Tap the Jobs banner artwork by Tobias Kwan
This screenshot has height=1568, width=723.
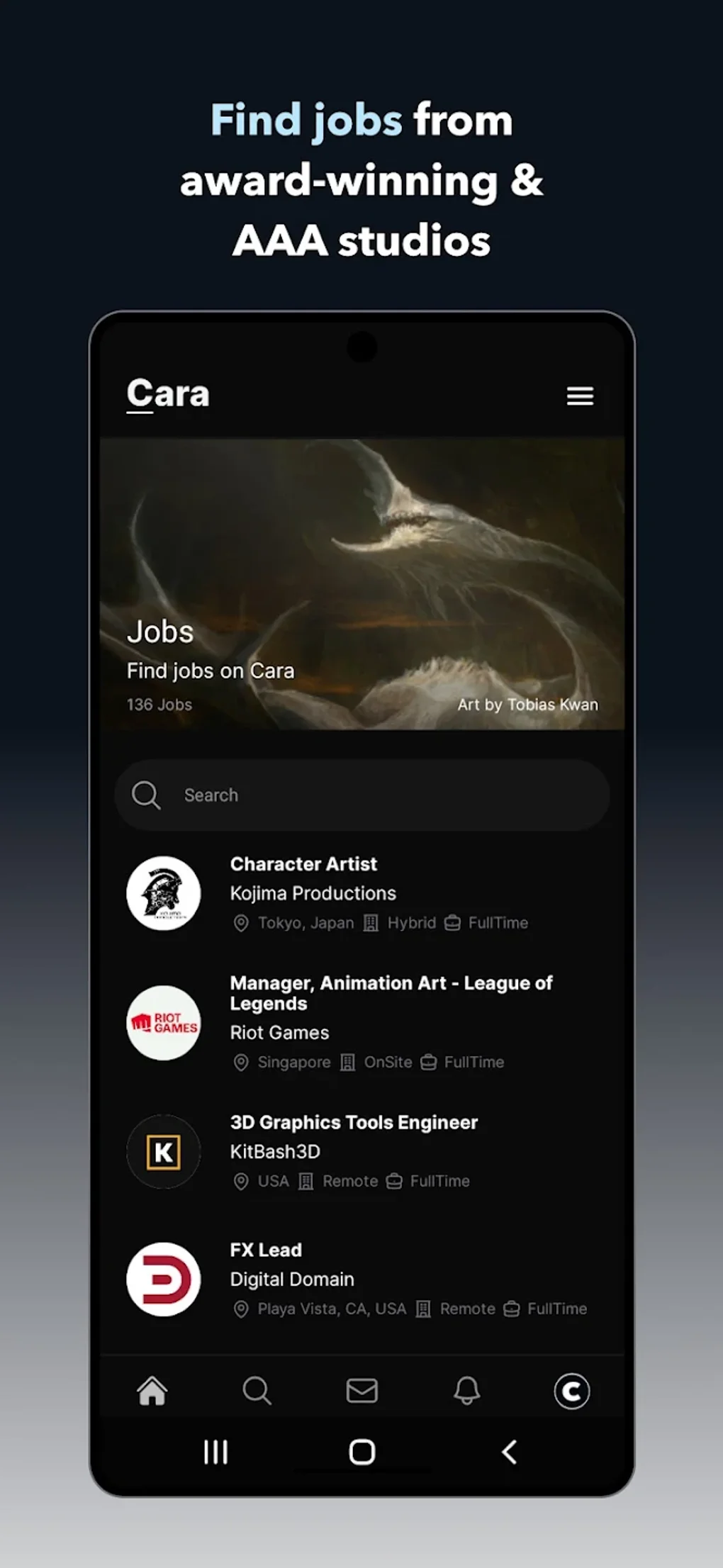tap(361, 581)
